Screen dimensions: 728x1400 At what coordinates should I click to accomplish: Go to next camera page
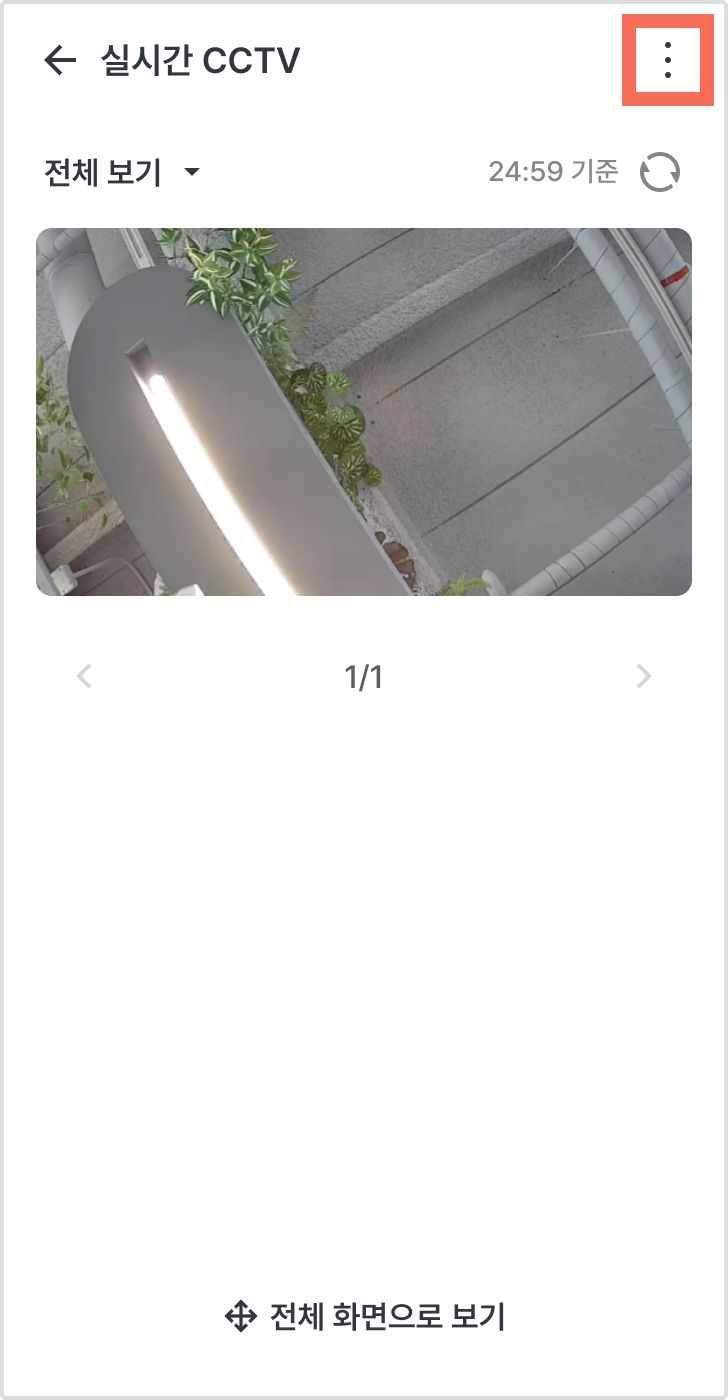click(643, 677)
